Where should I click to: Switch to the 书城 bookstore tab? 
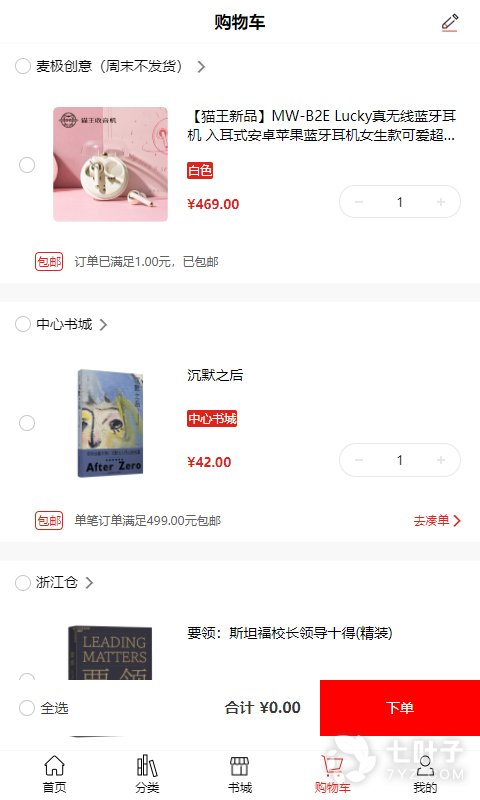pyautogui.click(x=240, y=774)
